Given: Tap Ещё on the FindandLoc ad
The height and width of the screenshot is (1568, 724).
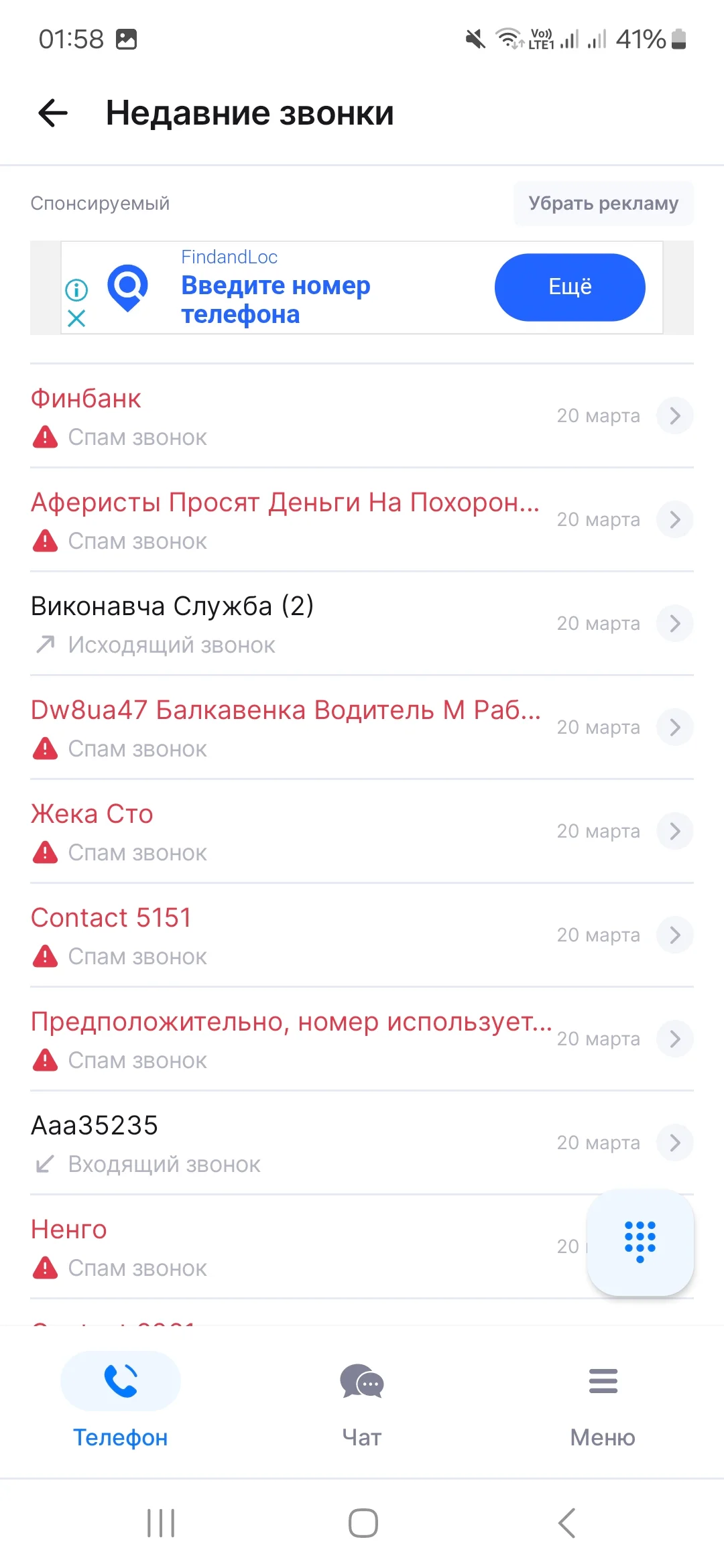Looking at the screenshot, I should tap(570, 287).
